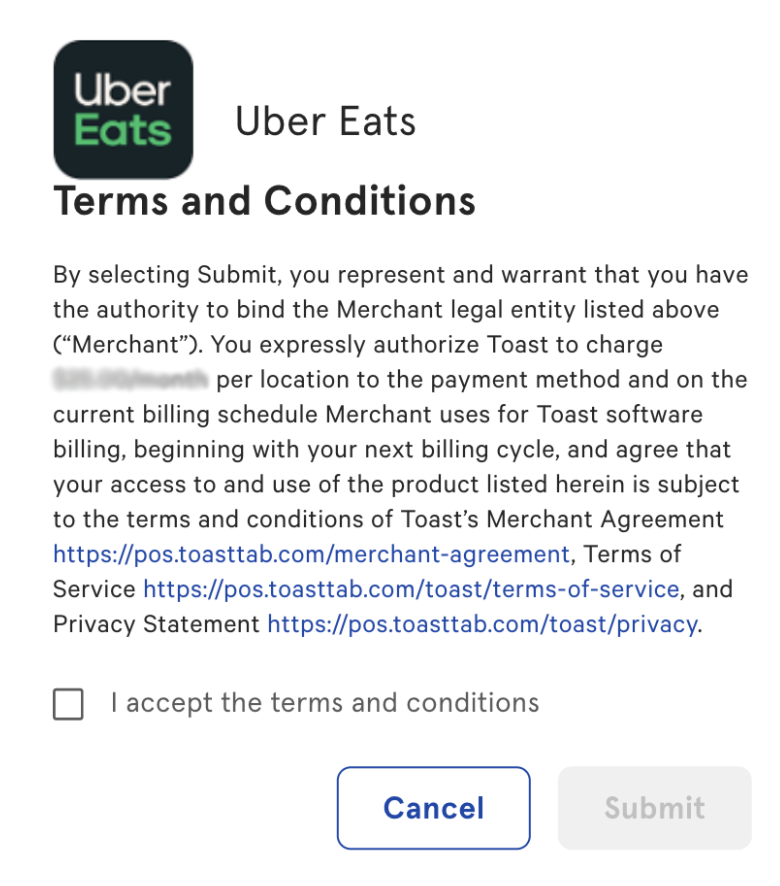This screenshot has height=886, width=780.
Task: Cancel the Uber Eats terms dialog
Action: tap(433, 808)
